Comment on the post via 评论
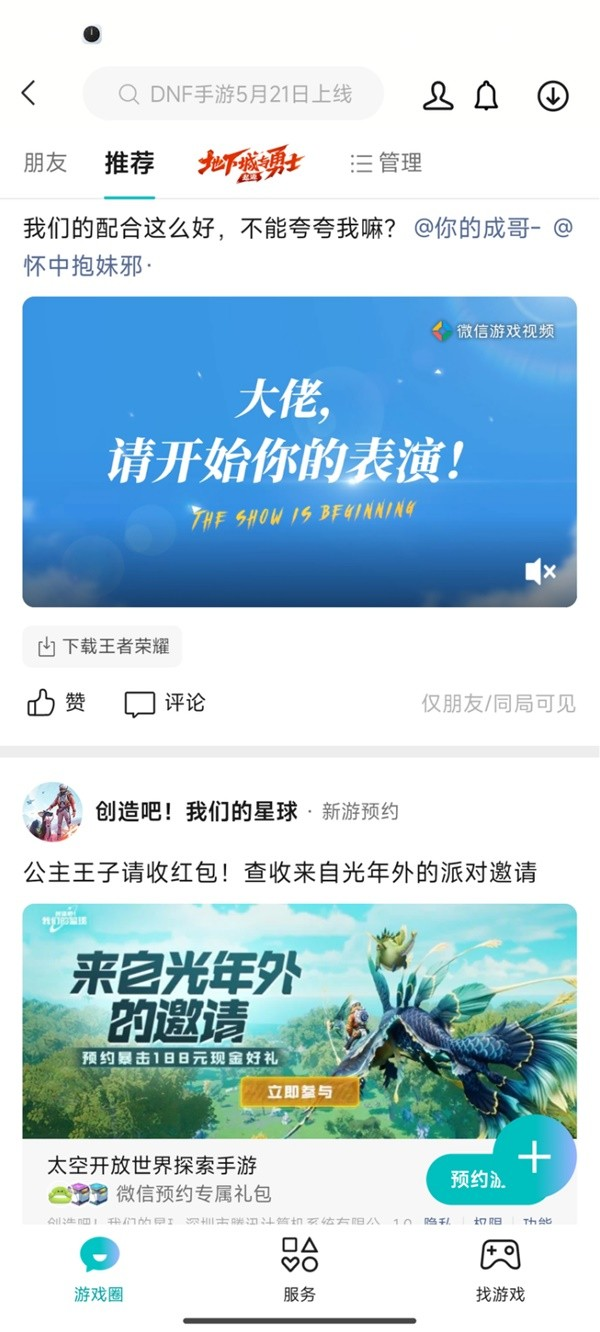This screenshot has height=1332, width=600. [165, 703]
